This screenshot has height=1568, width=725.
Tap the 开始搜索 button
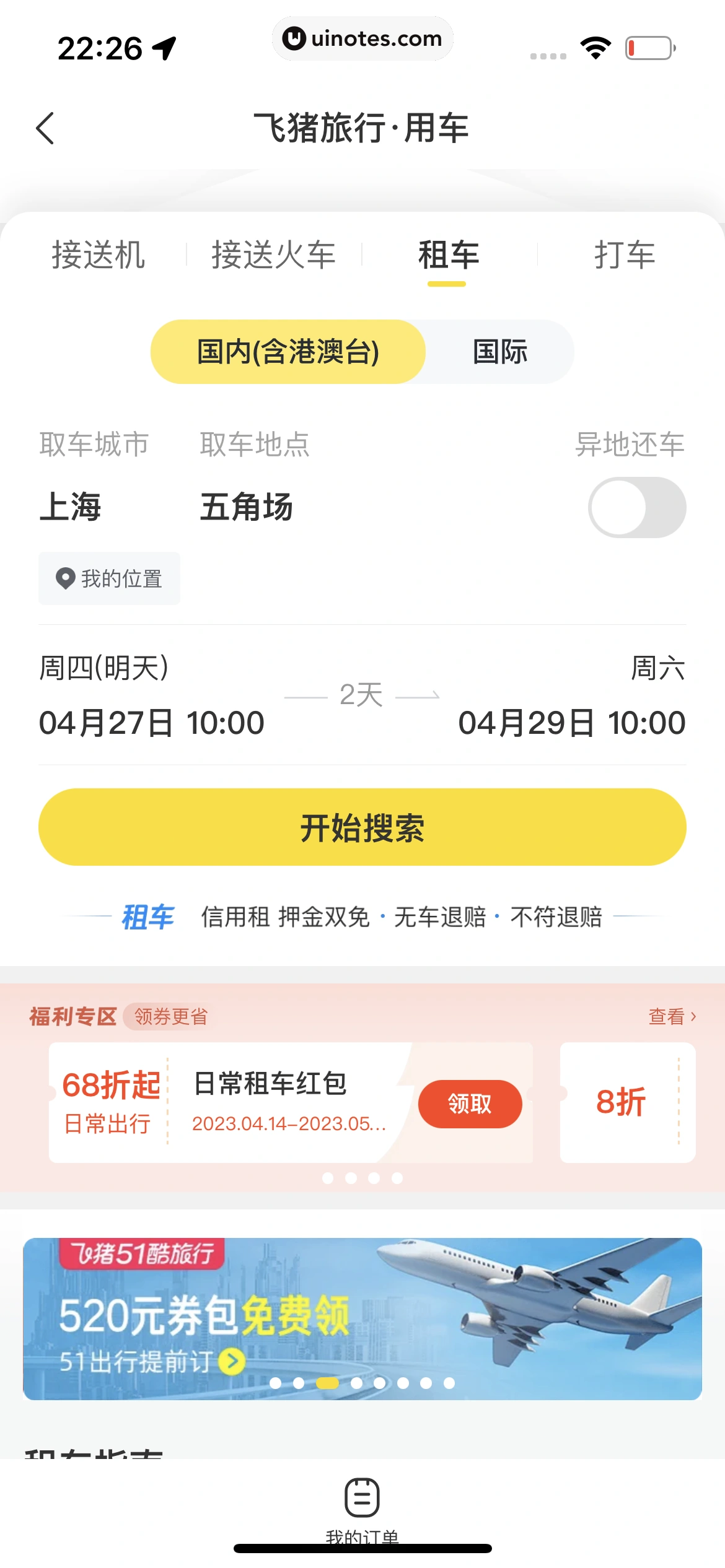362,827
